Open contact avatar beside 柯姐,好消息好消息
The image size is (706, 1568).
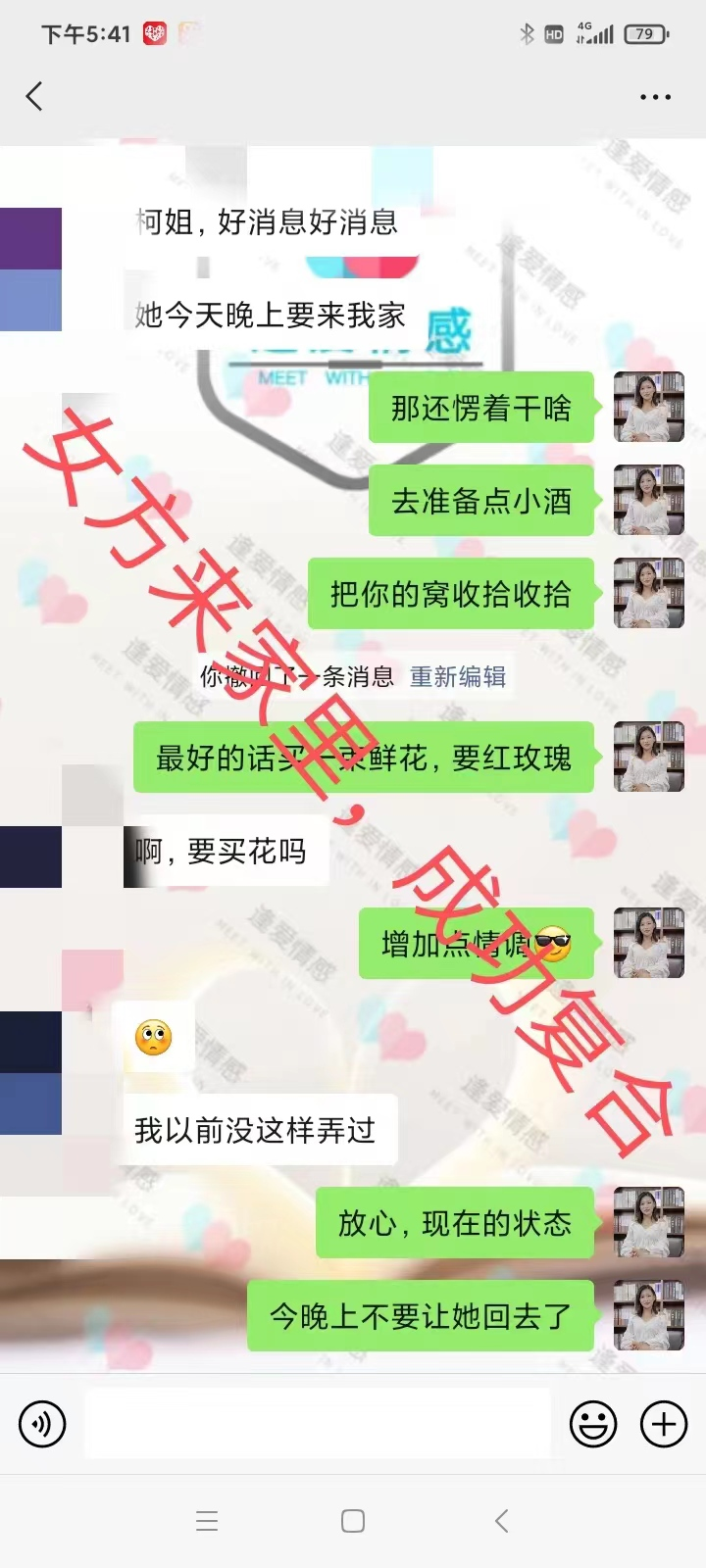coord(30,238)
